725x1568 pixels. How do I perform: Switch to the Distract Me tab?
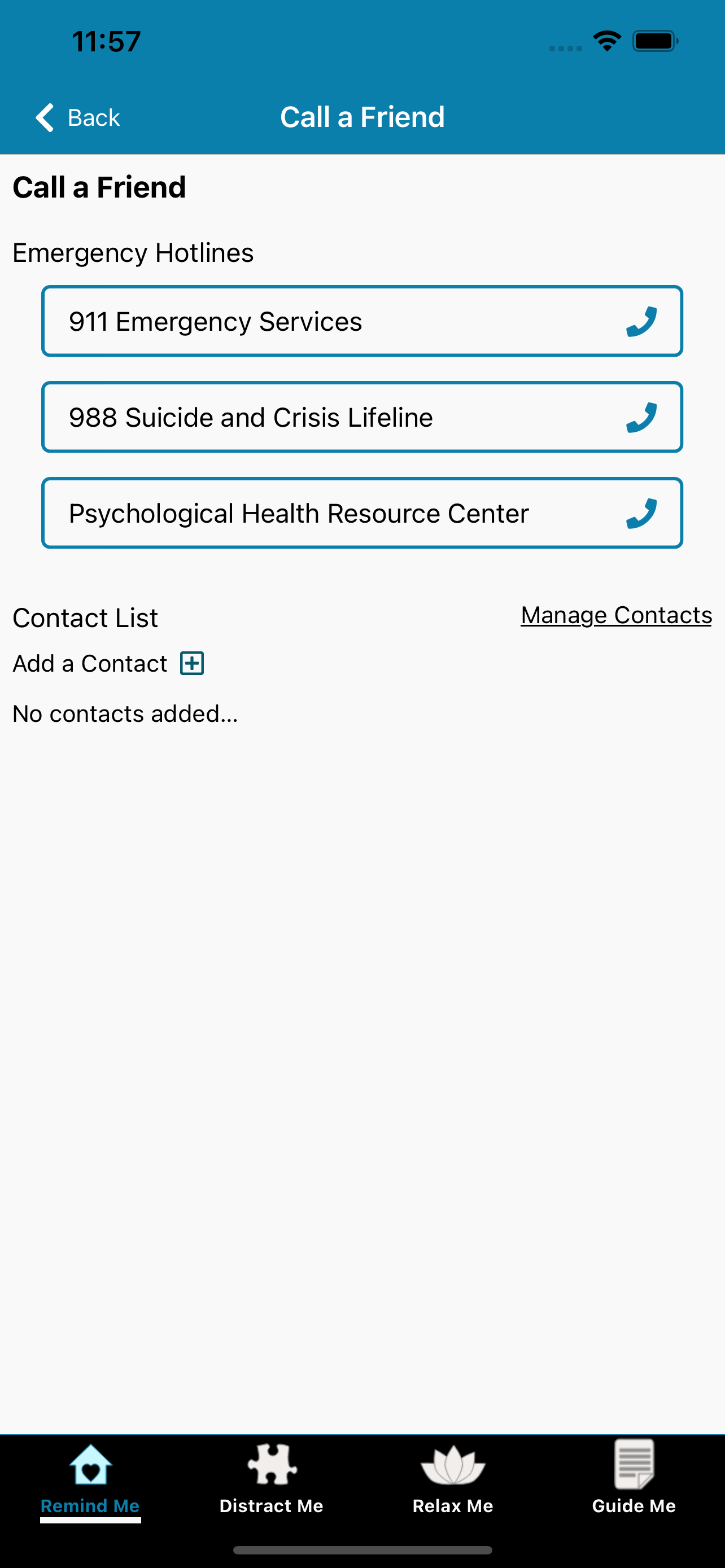[272, 1481]
